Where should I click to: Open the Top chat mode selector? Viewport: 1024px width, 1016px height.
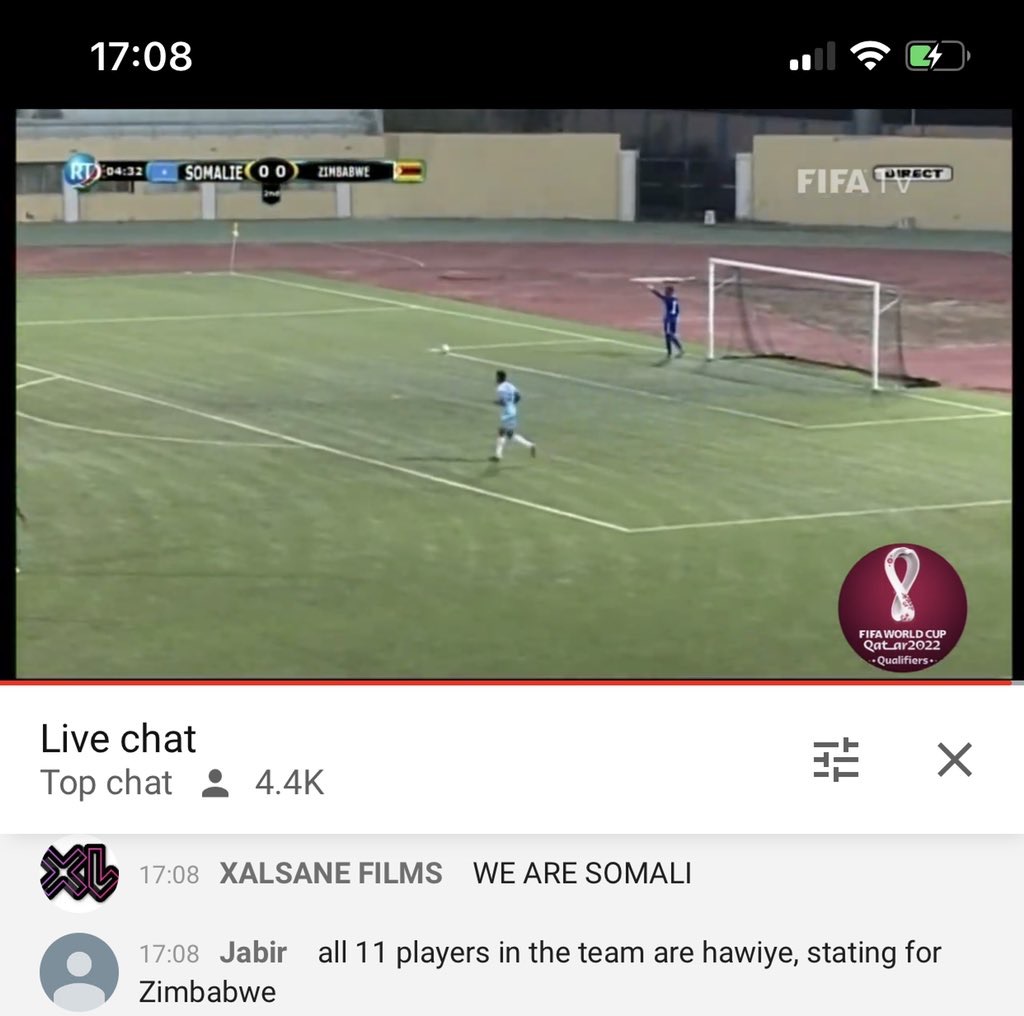coord(106,783)
